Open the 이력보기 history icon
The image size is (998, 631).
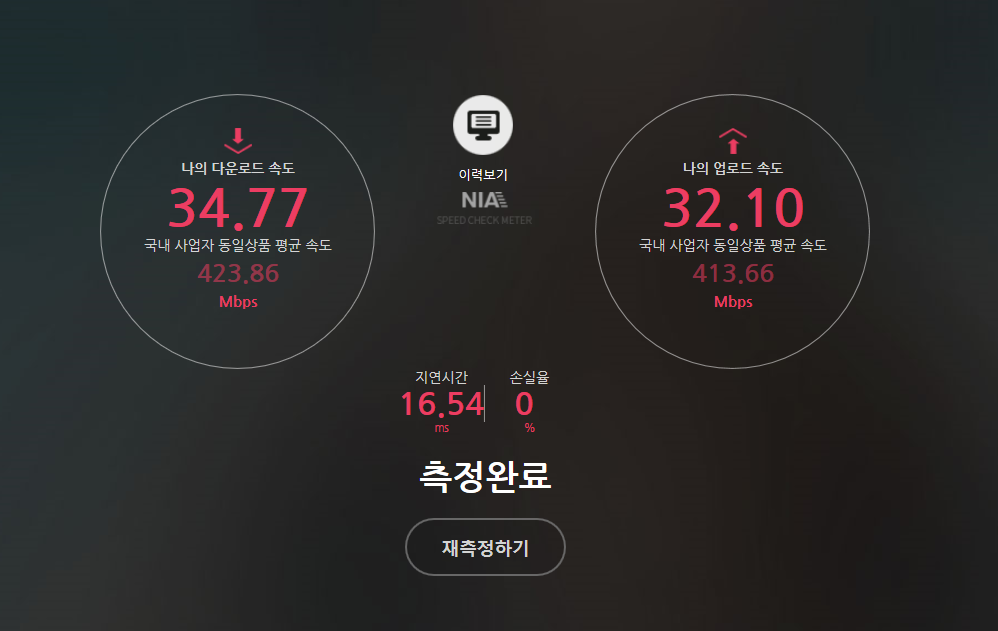483,125
